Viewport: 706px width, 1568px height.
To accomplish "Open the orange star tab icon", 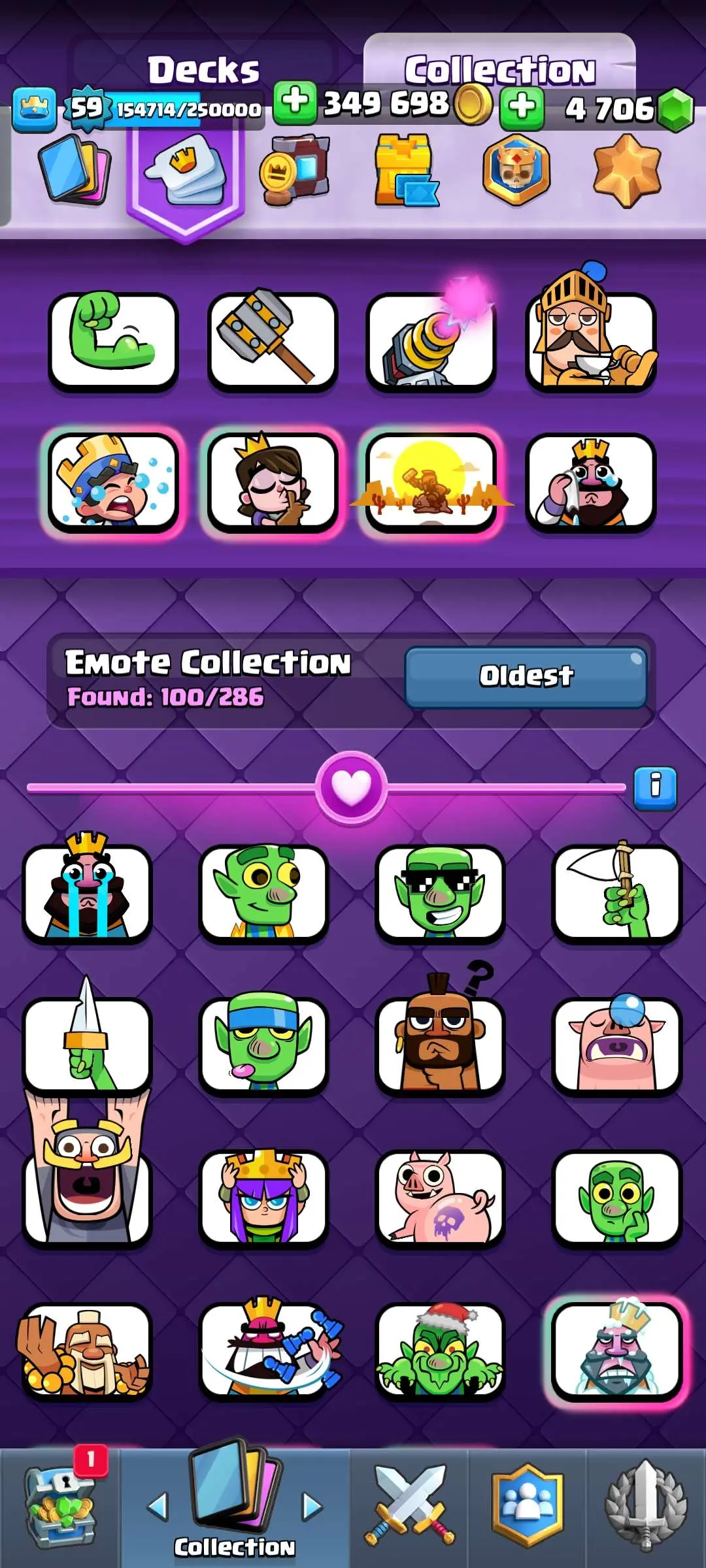I will tap(626, 171).
